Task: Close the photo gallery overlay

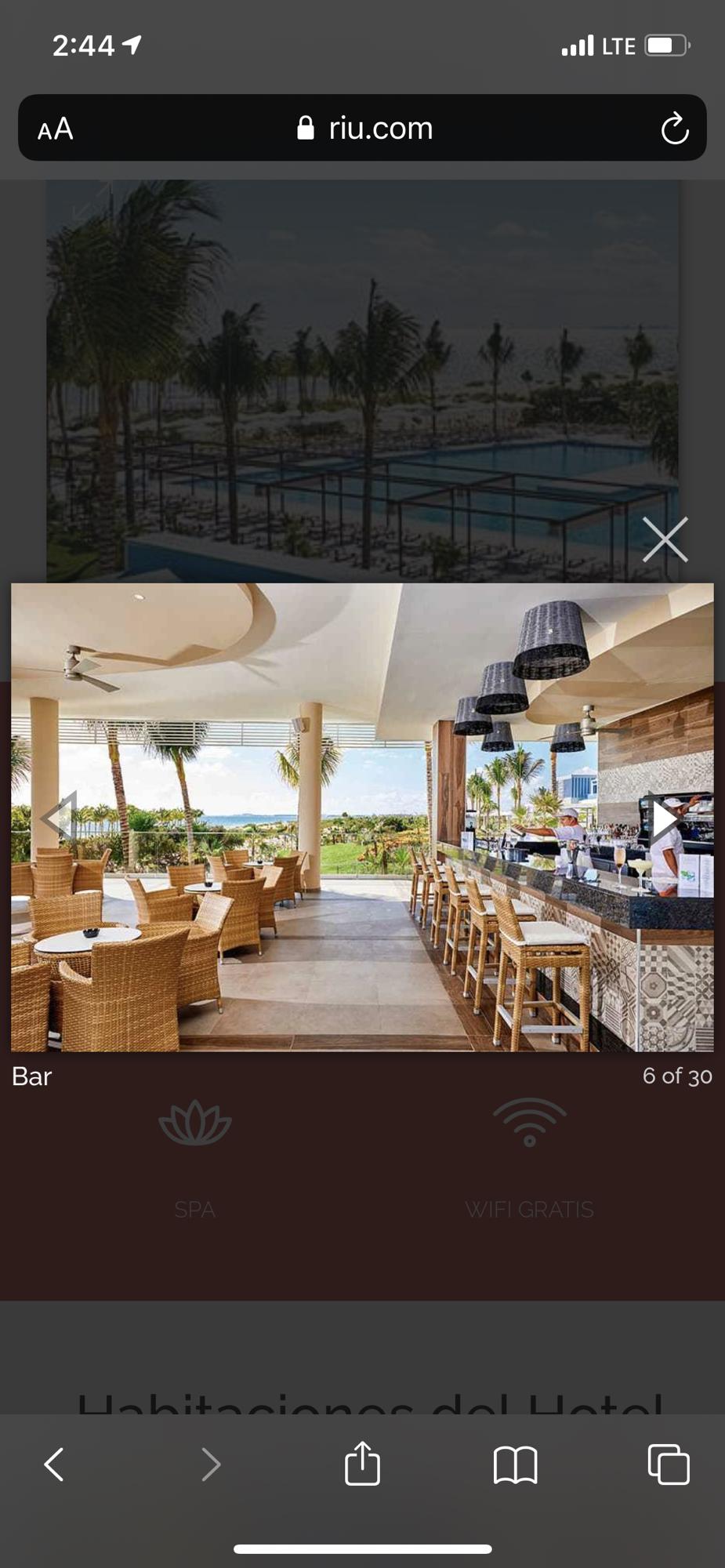Action: click(x=665, y=539)
